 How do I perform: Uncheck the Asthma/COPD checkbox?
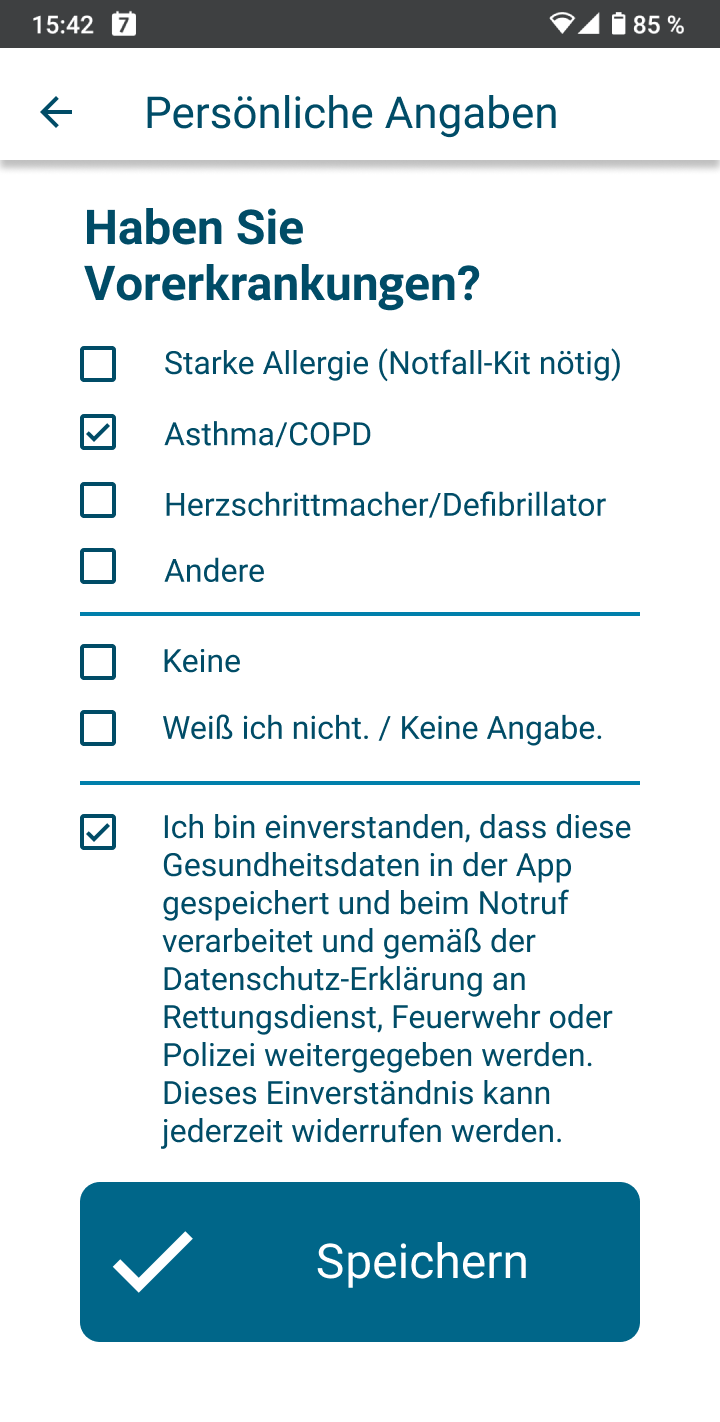coord(98,433)
